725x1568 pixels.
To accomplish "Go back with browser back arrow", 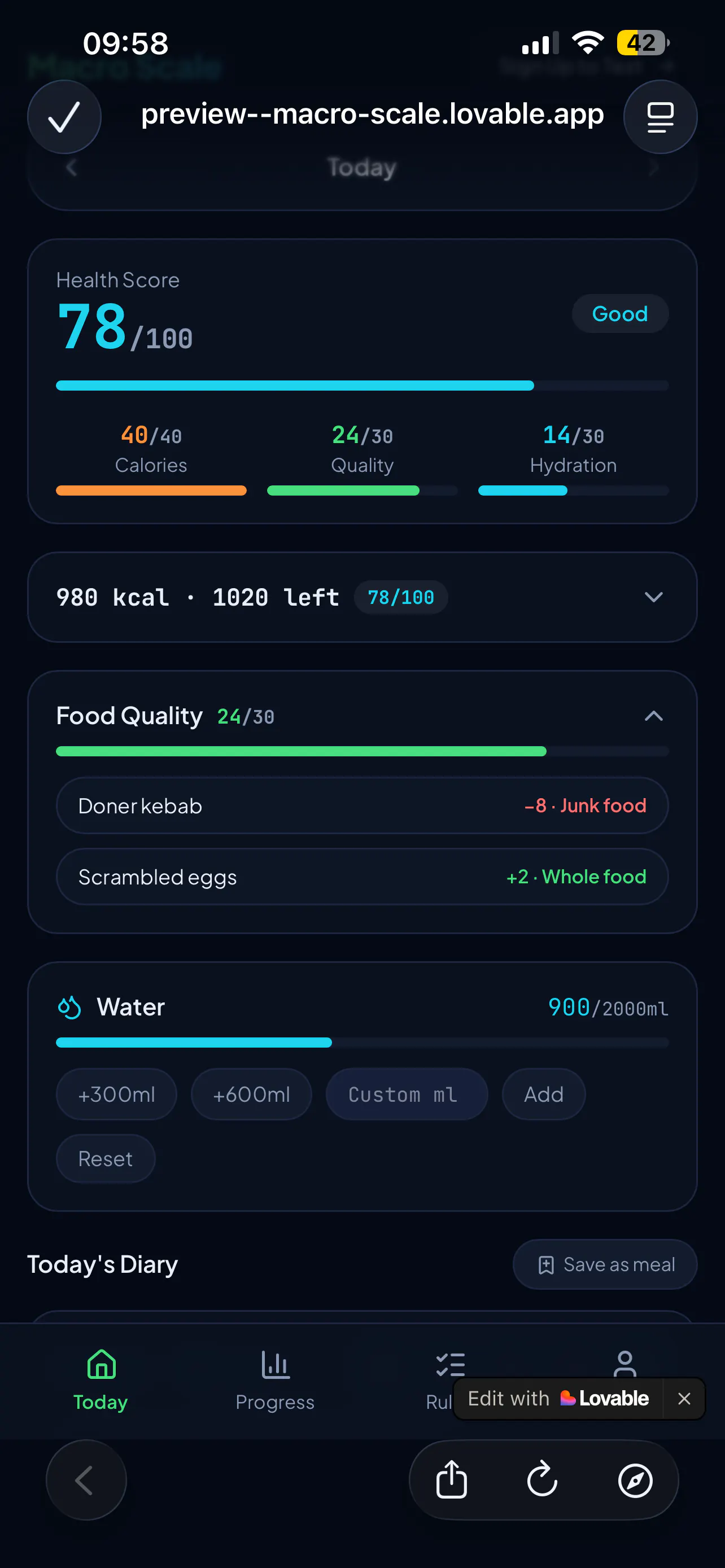I will pos(86,1480).
